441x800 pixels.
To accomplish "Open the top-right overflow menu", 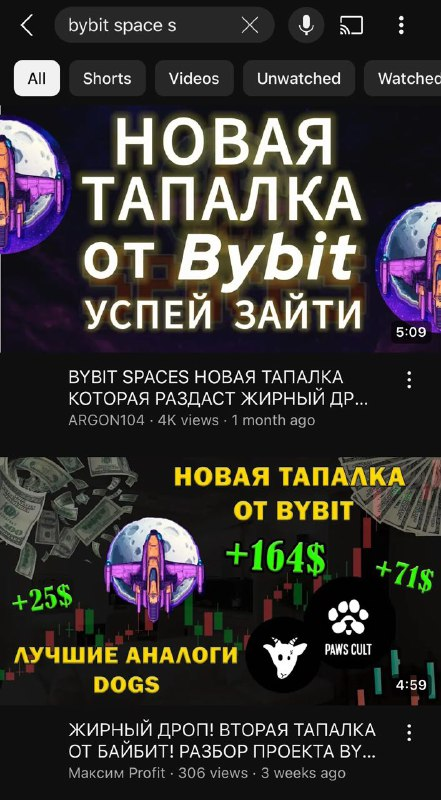I will click(401, 25).
